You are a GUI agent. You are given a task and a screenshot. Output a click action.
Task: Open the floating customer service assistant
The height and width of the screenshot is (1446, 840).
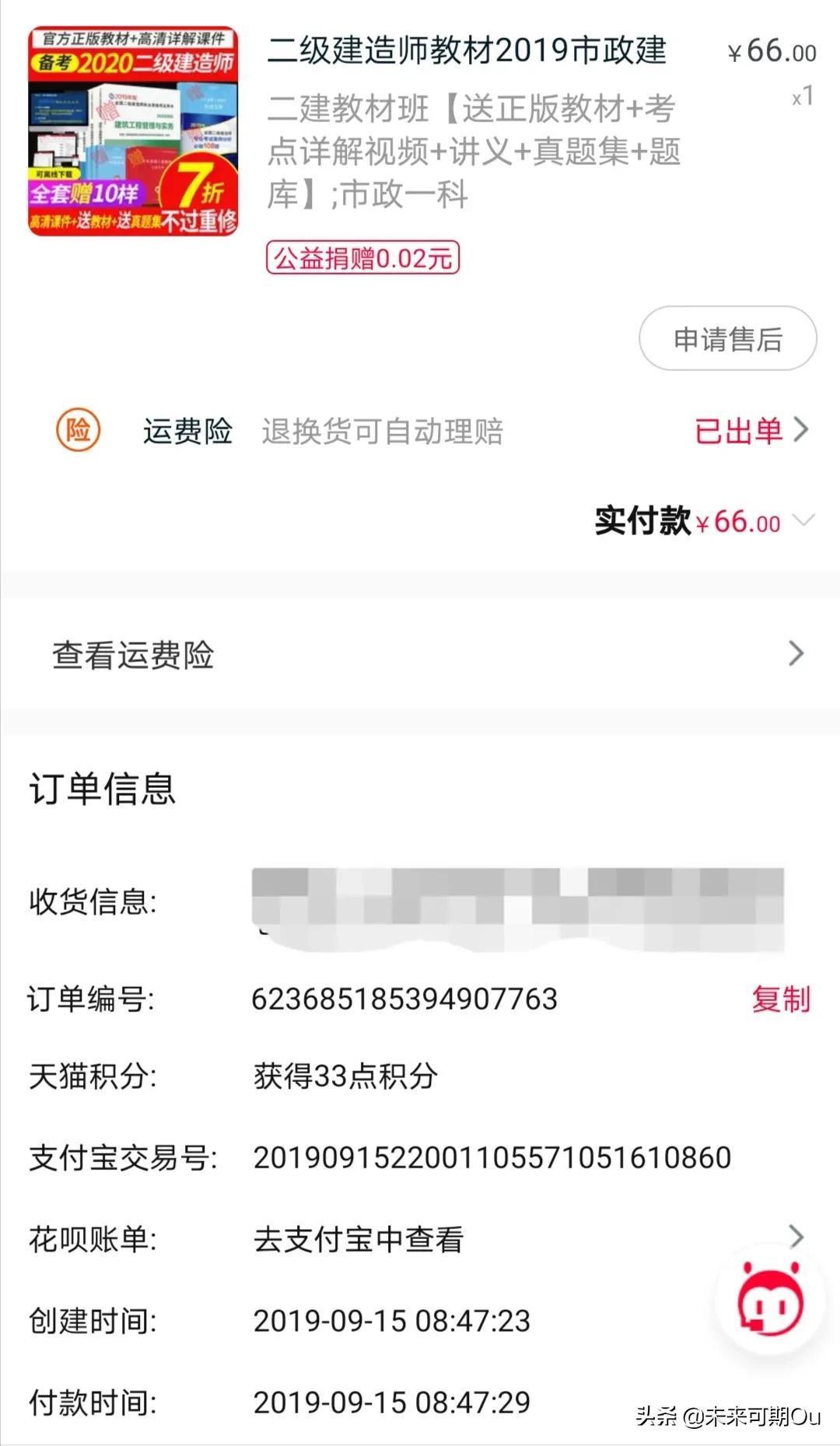[x=770, y=1299]
